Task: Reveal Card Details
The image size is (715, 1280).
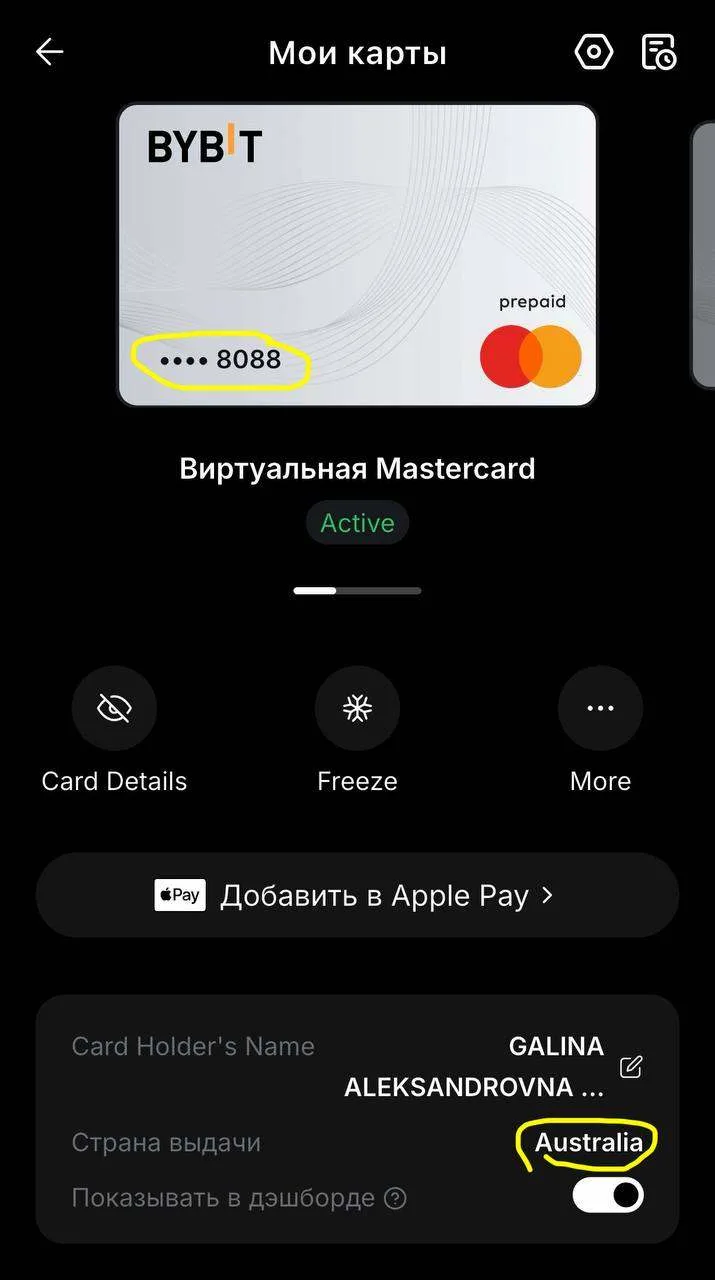Action: pyautogui.click(x=114, y=708)
